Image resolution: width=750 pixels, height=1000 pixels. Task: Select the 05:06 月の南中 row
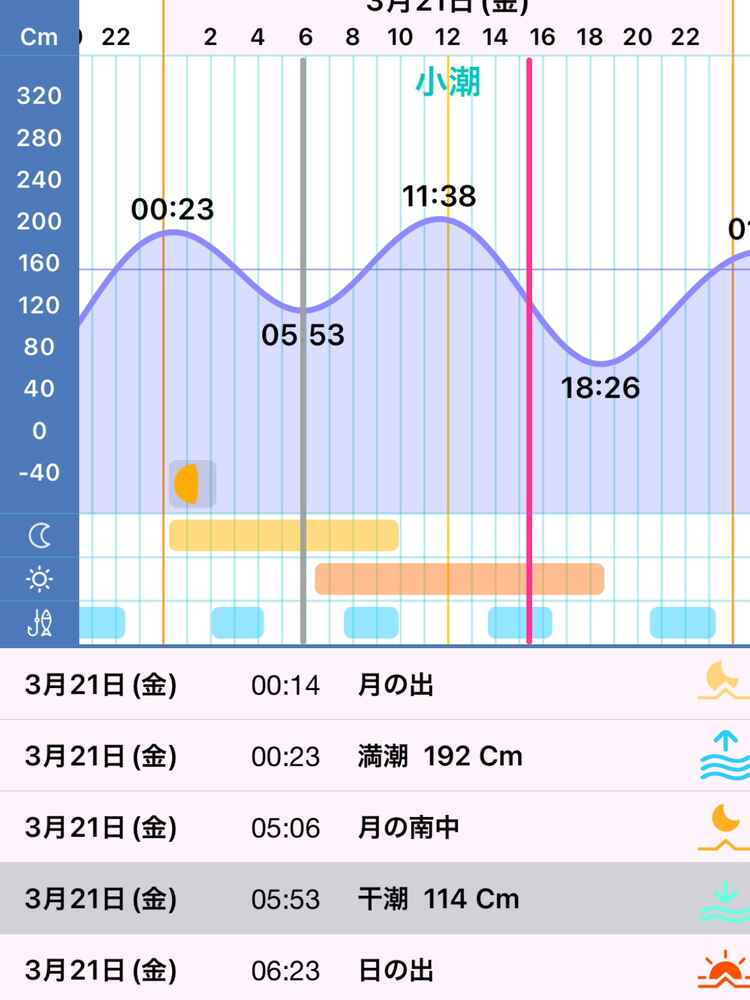click(x=375, y=828)
